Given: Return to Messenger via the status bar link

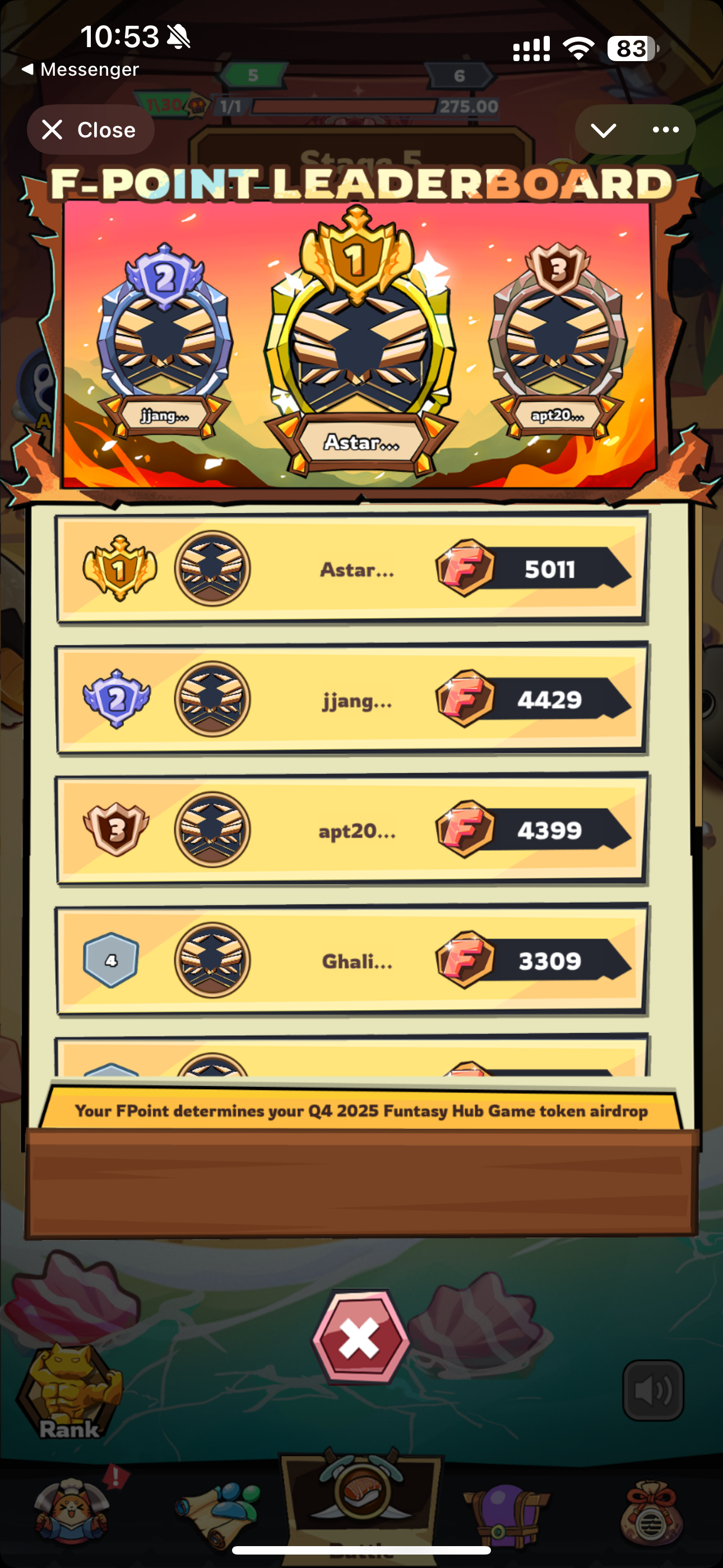Looking at the screenshot, I should (x=80, y=70).
